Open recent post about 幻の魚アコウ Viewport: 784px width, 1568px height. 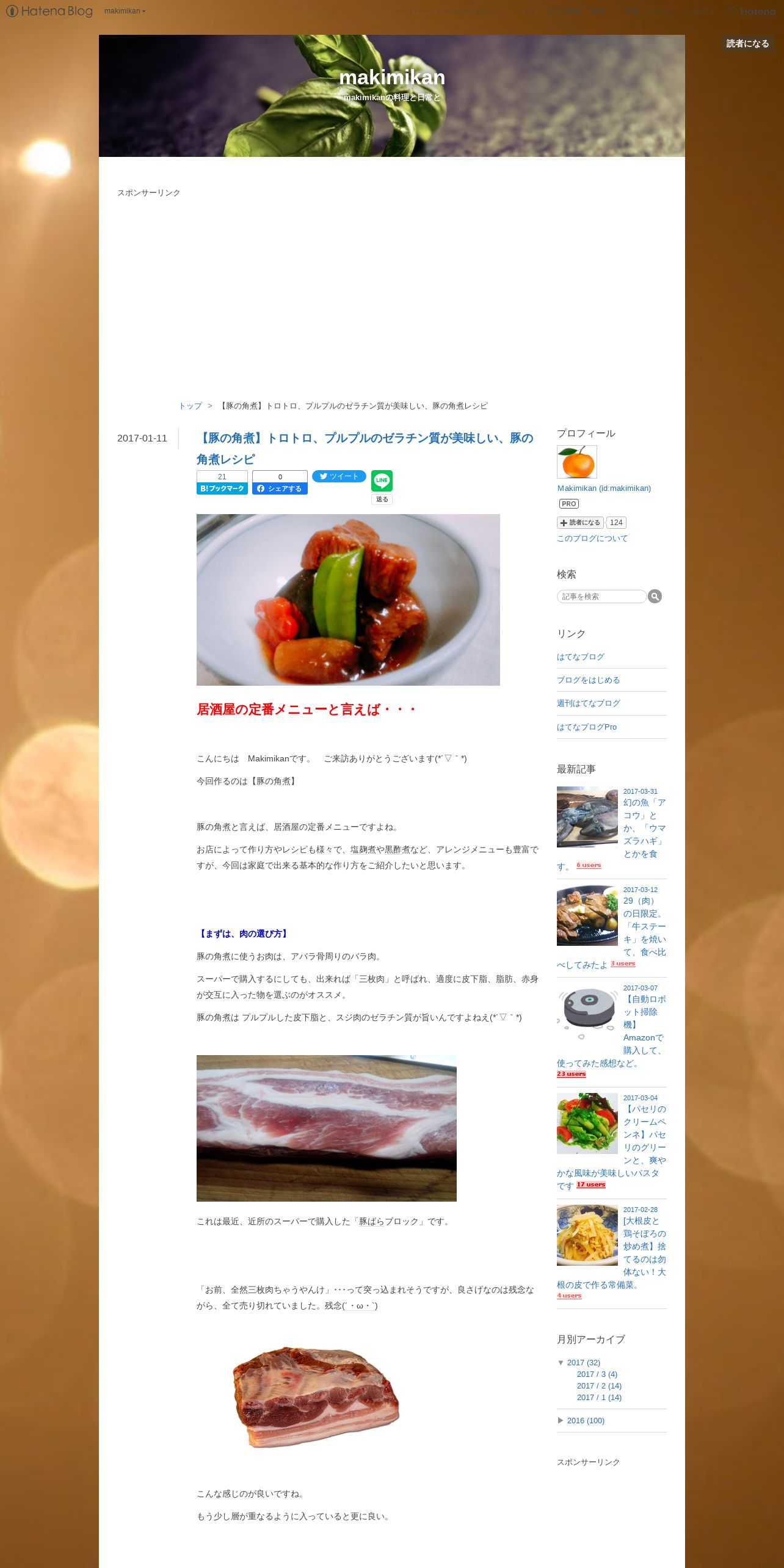point(644,829)
